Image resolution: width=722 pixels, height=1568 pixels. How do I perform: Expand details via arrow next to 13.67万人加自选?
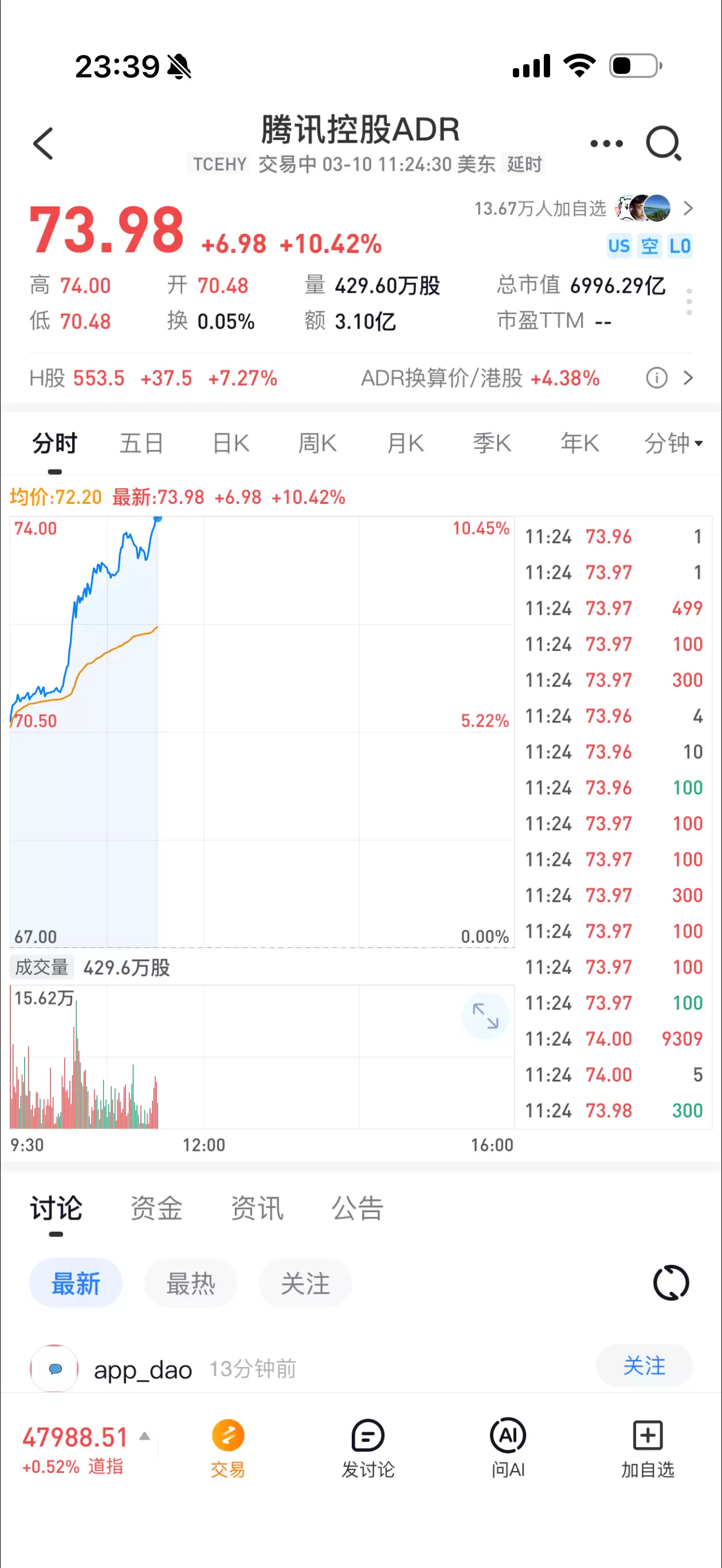689,208
